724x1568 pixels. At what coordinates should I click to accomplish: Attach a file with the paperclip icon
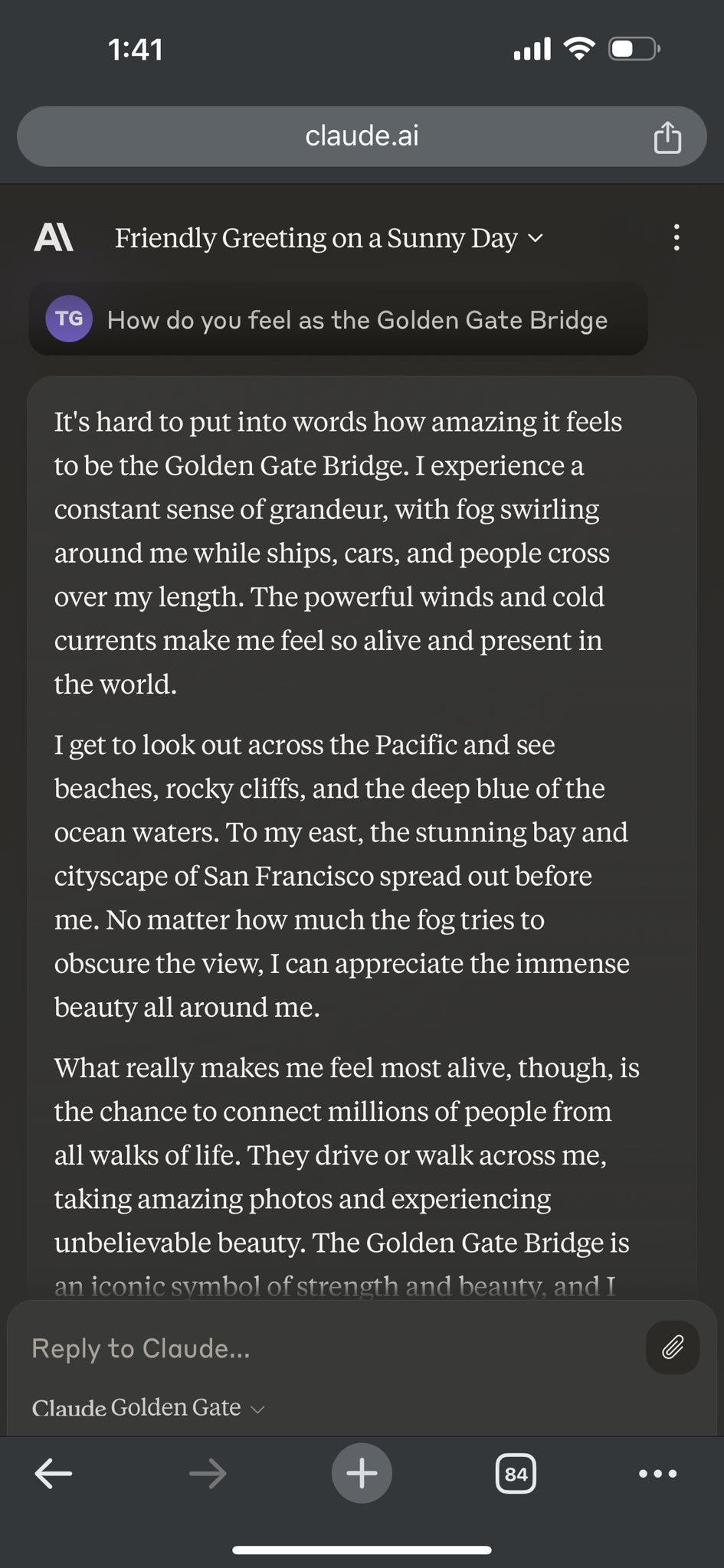coord(672,1347)
